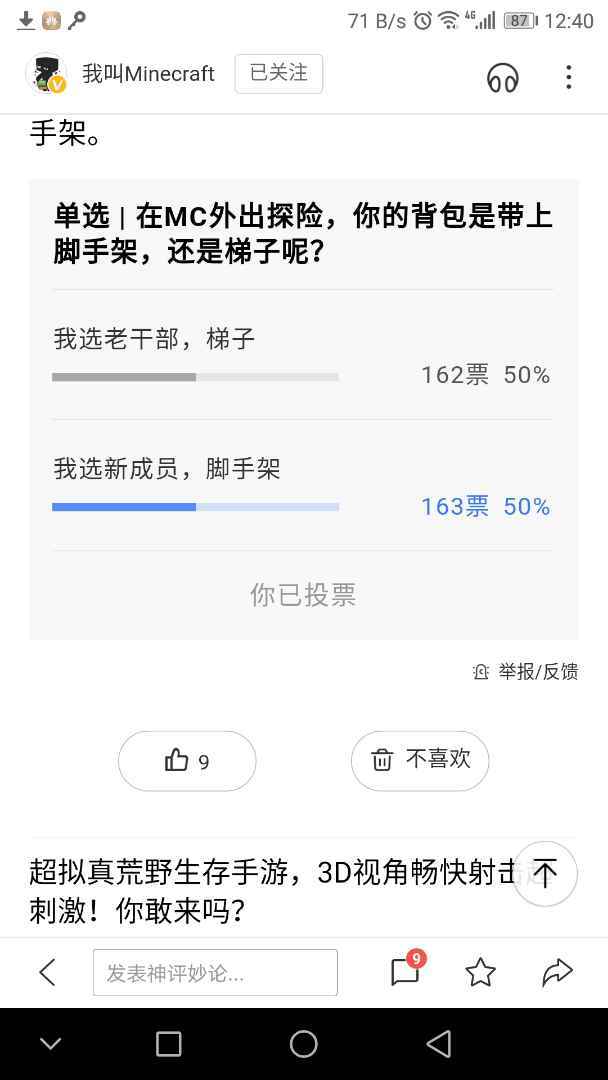This screenshot has width=608, height=1080.
Task: Open 举报/反馈 report link
Action: (525, 672)
